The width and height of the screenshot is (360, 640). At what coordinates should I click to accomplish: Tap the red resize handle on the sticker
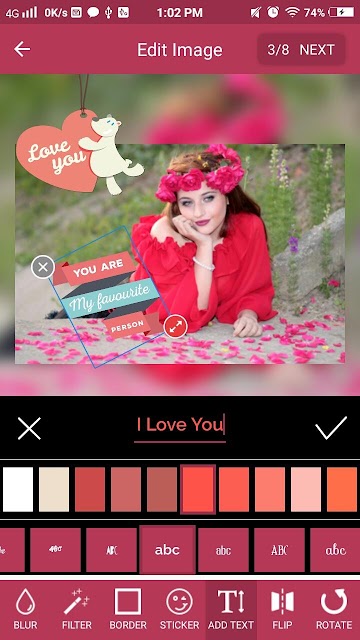click(176, 326)
